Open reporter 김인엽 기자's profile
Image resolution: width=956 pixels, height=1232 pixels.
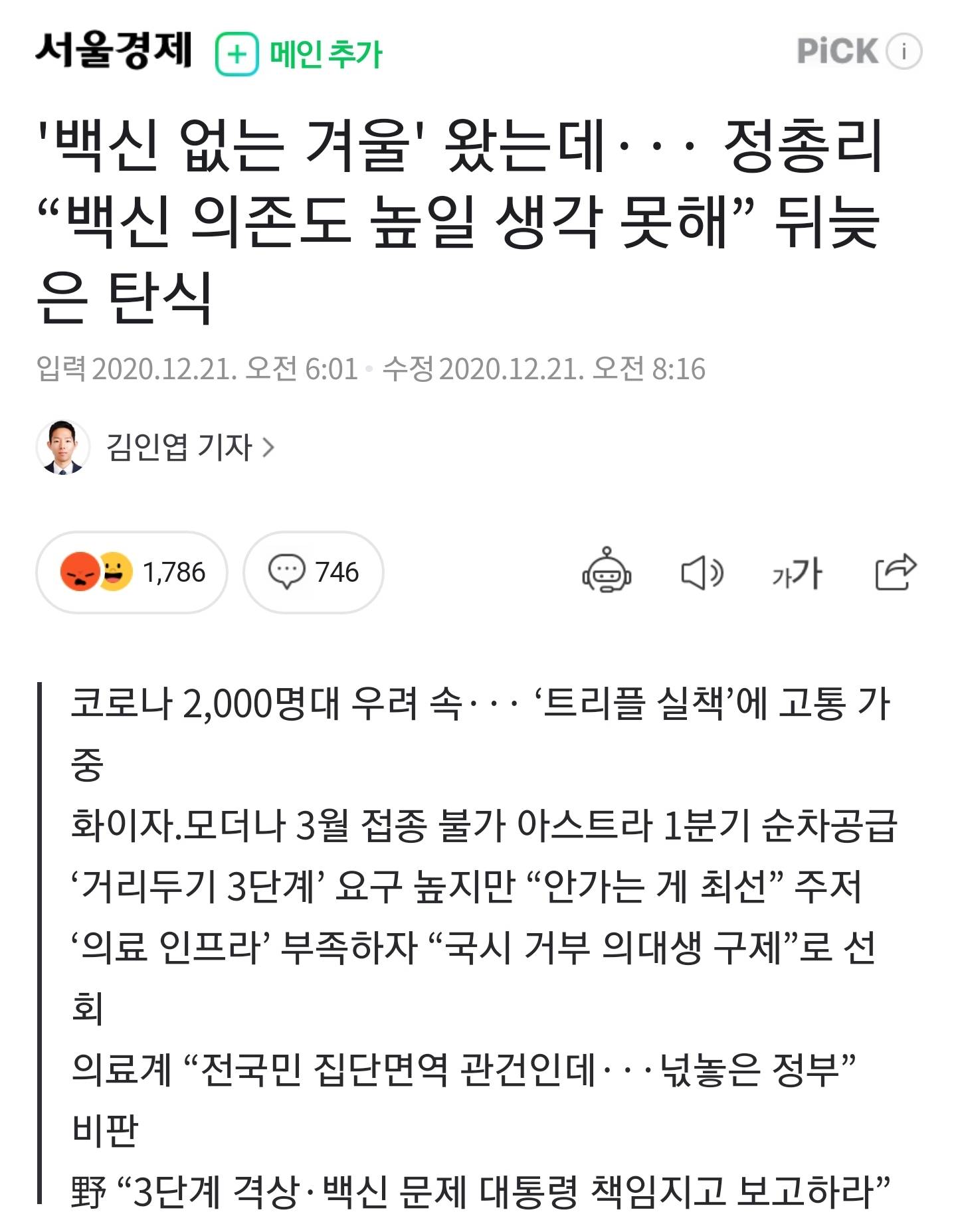(190, 447)
